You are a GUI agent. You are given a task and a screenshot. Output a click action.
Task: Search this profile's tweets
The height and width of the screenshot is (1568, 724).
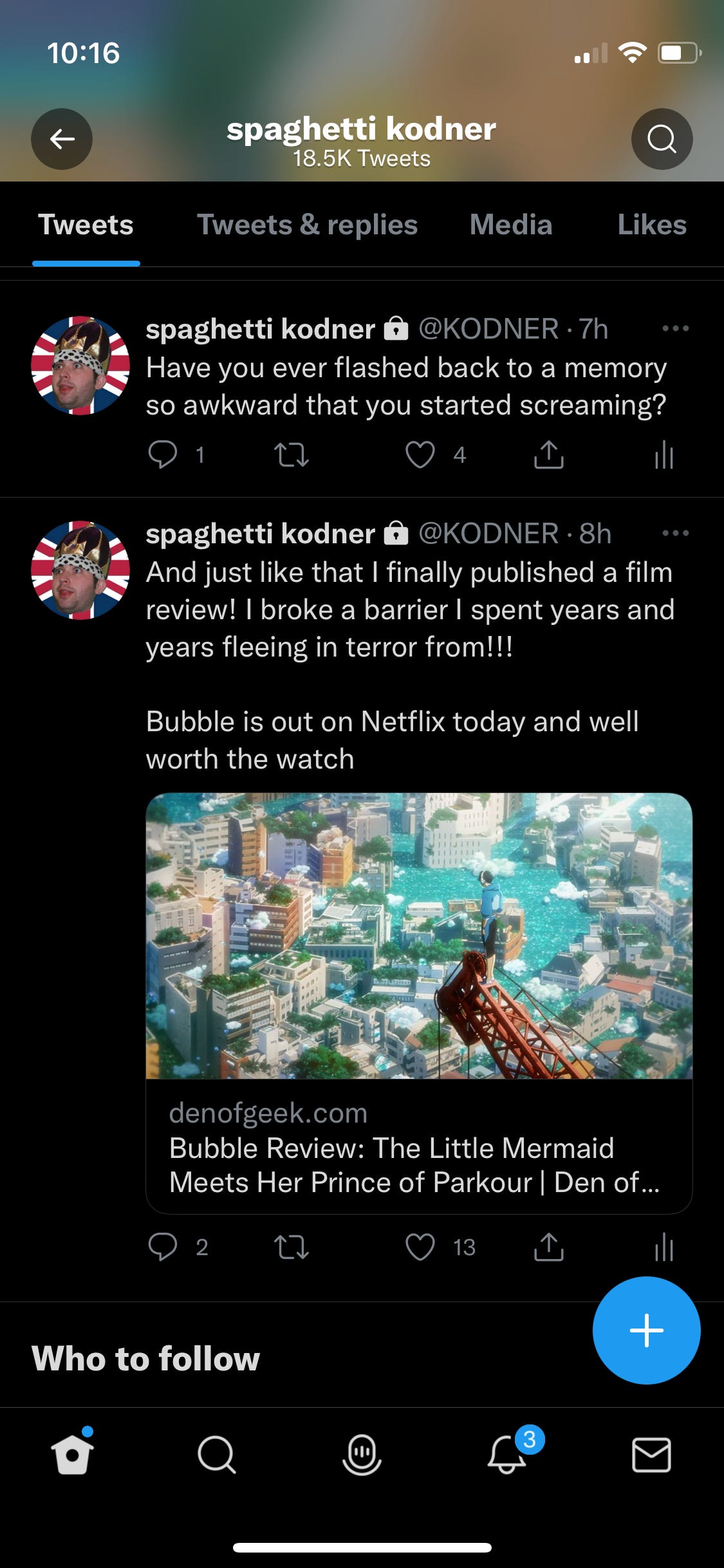coord(662,138)
